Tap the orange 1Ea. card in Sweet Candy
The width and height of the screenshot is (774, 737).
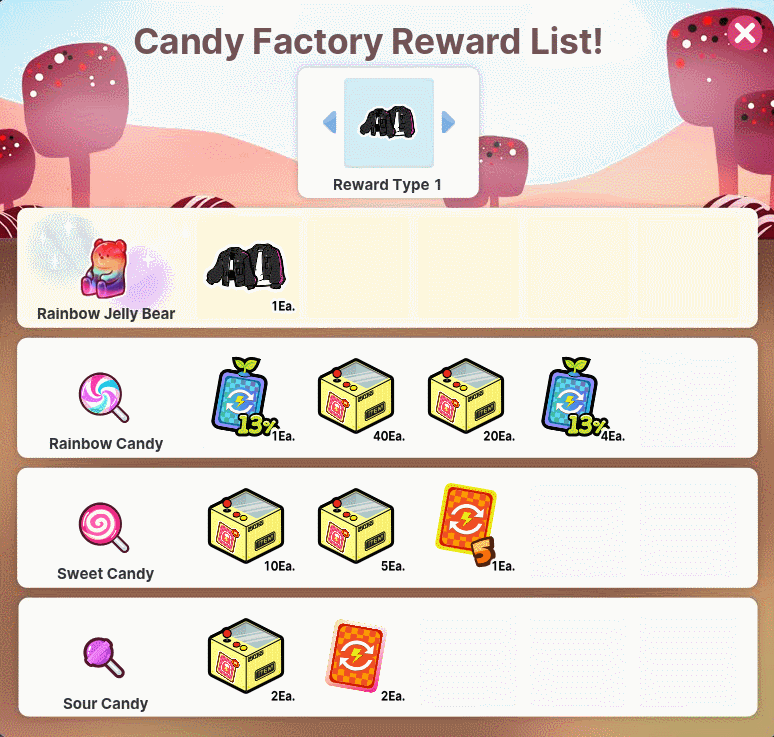[466, 524]
